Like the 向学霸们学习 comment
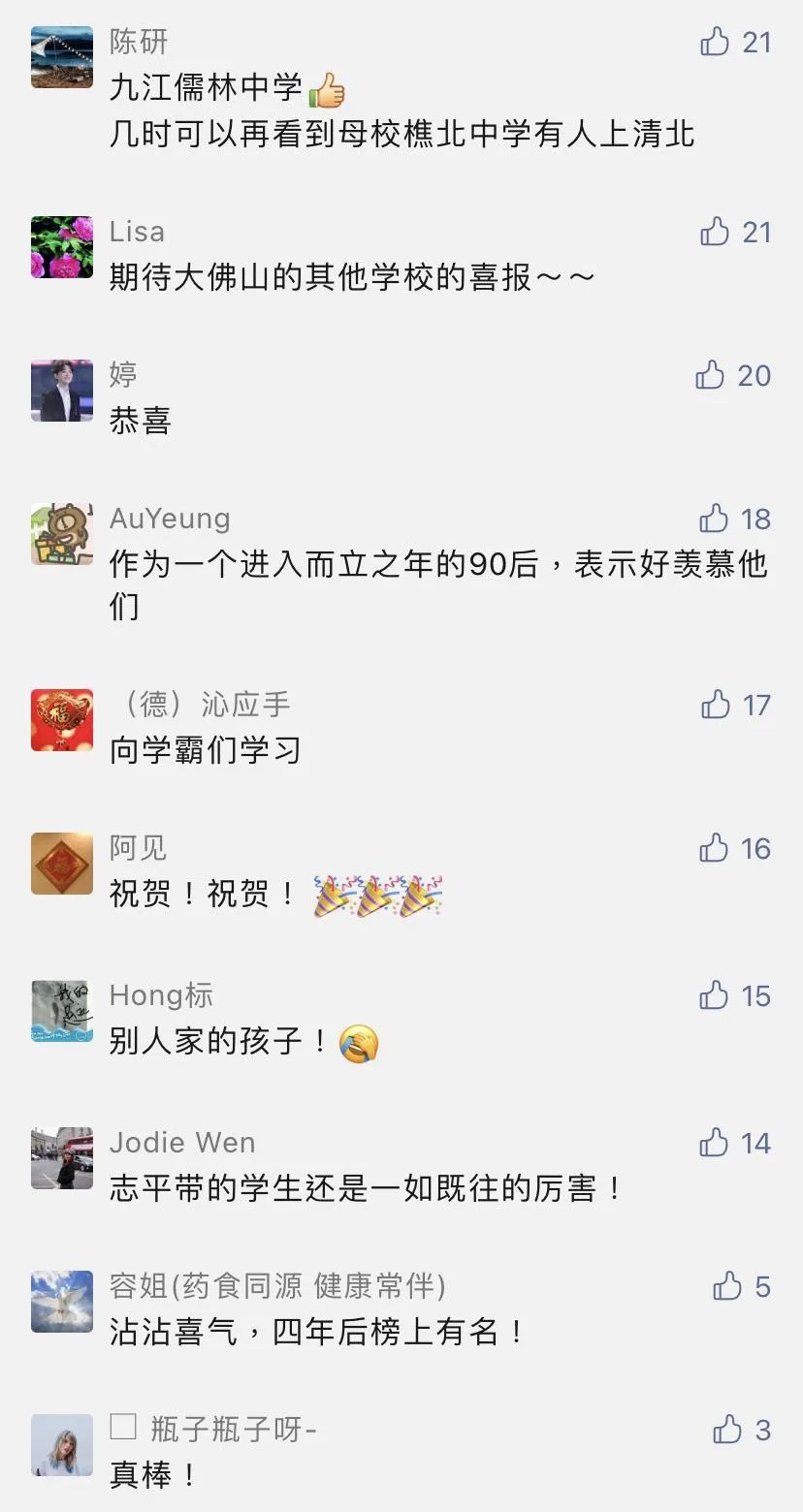 (716, 705)
